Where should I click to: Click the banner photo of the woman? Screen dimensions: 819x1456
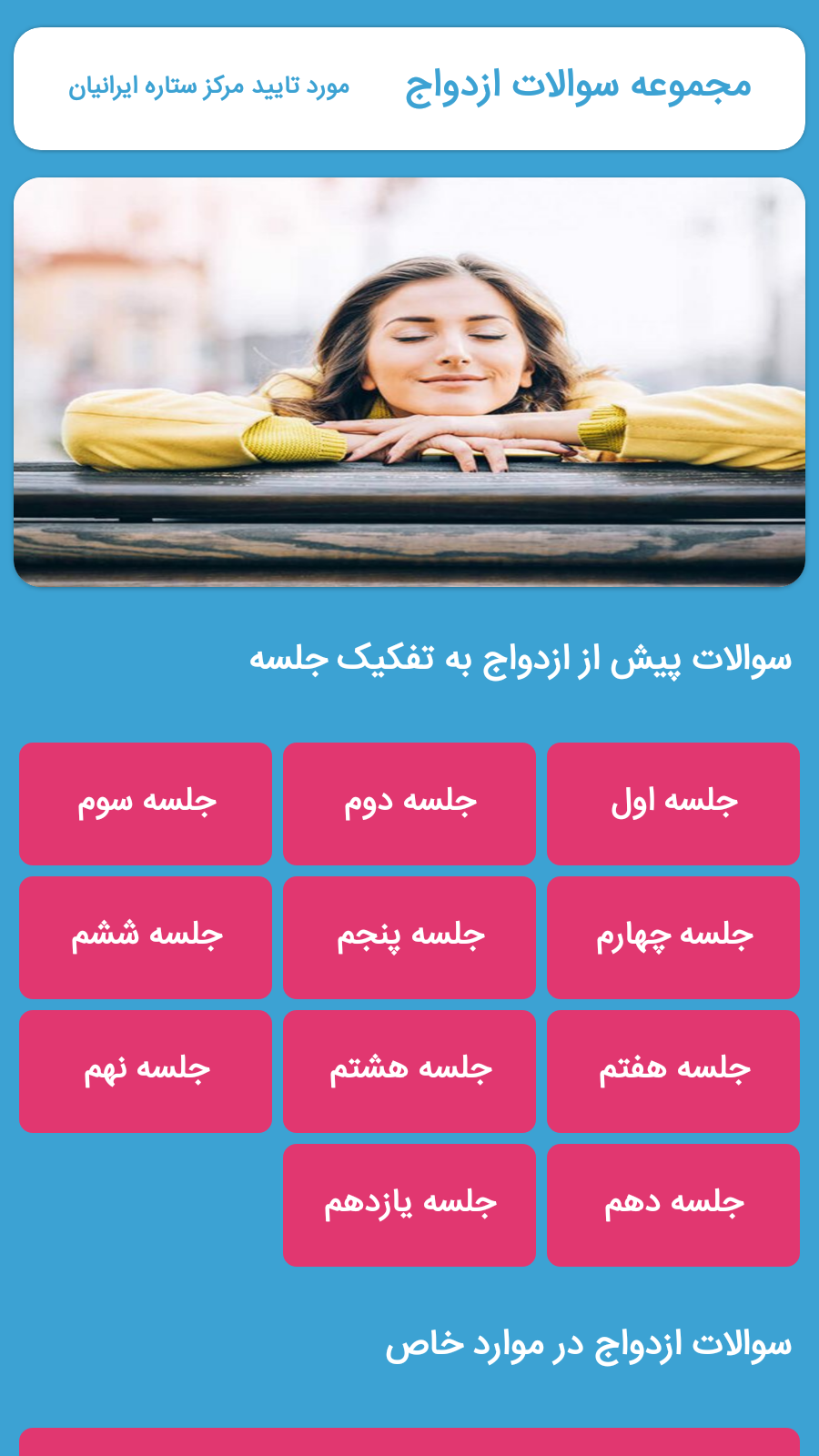(409, 382)
